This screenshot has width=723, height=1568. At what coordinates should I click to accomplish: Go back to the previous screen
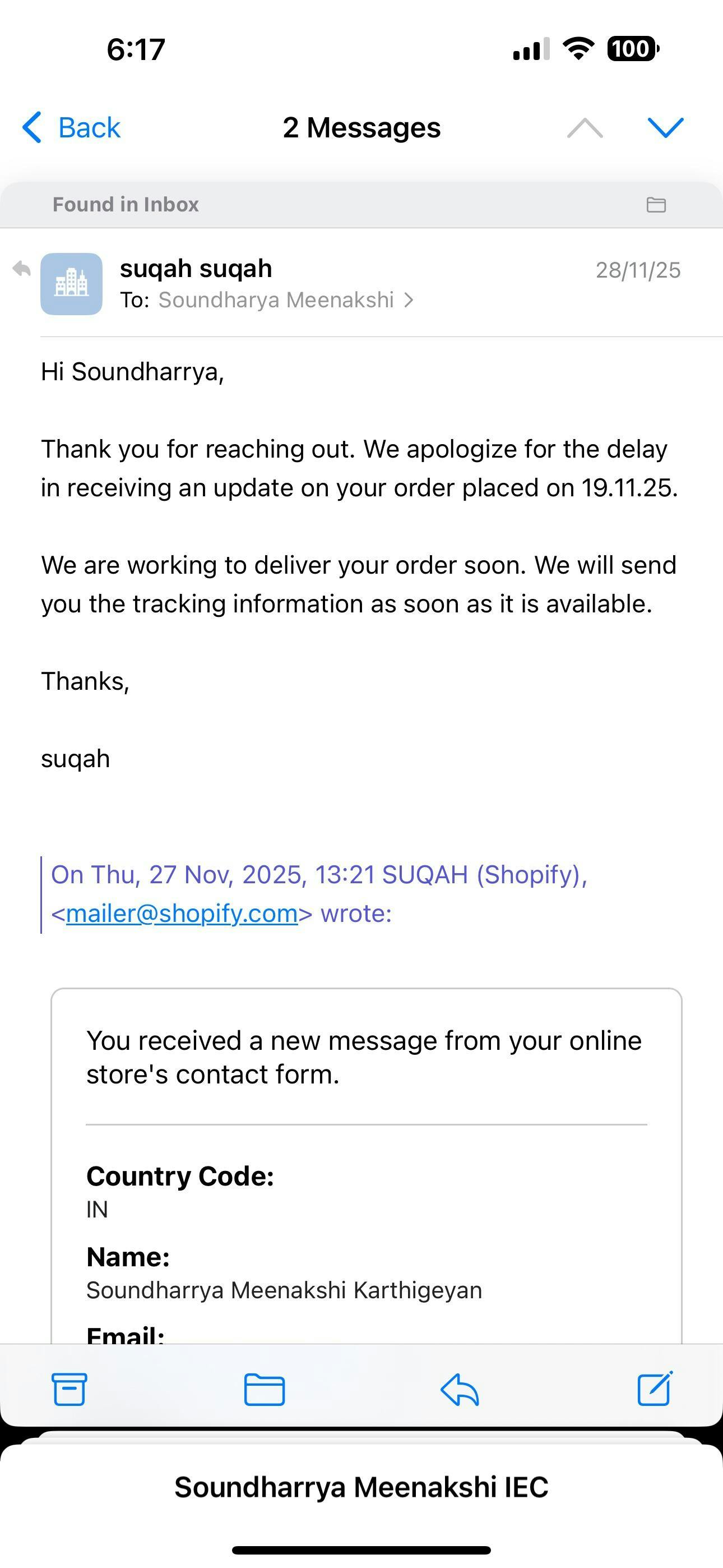tap(72, 128)
